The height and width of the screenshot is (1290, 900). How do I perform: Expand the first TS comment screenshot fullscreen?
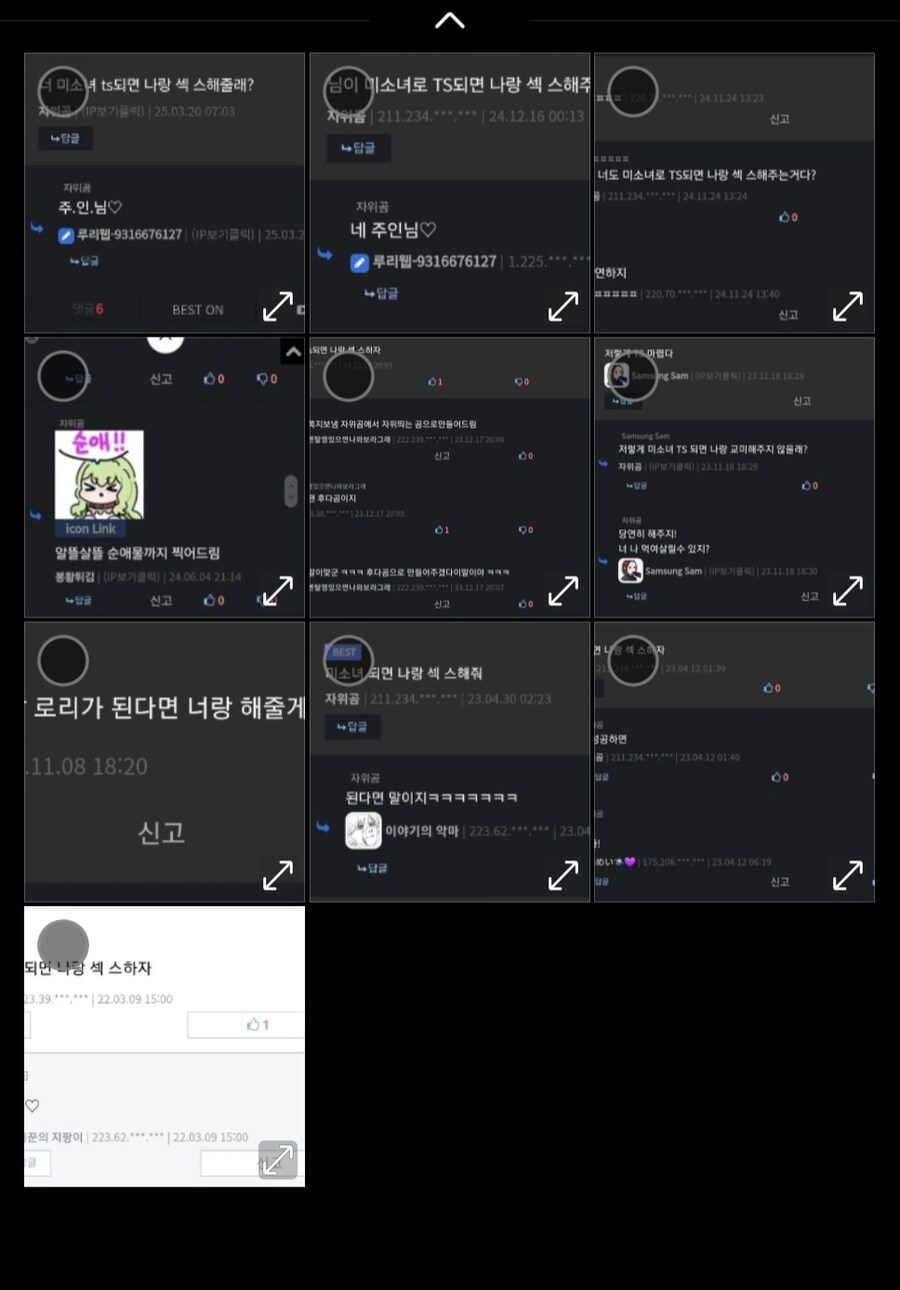coord(278,307)
